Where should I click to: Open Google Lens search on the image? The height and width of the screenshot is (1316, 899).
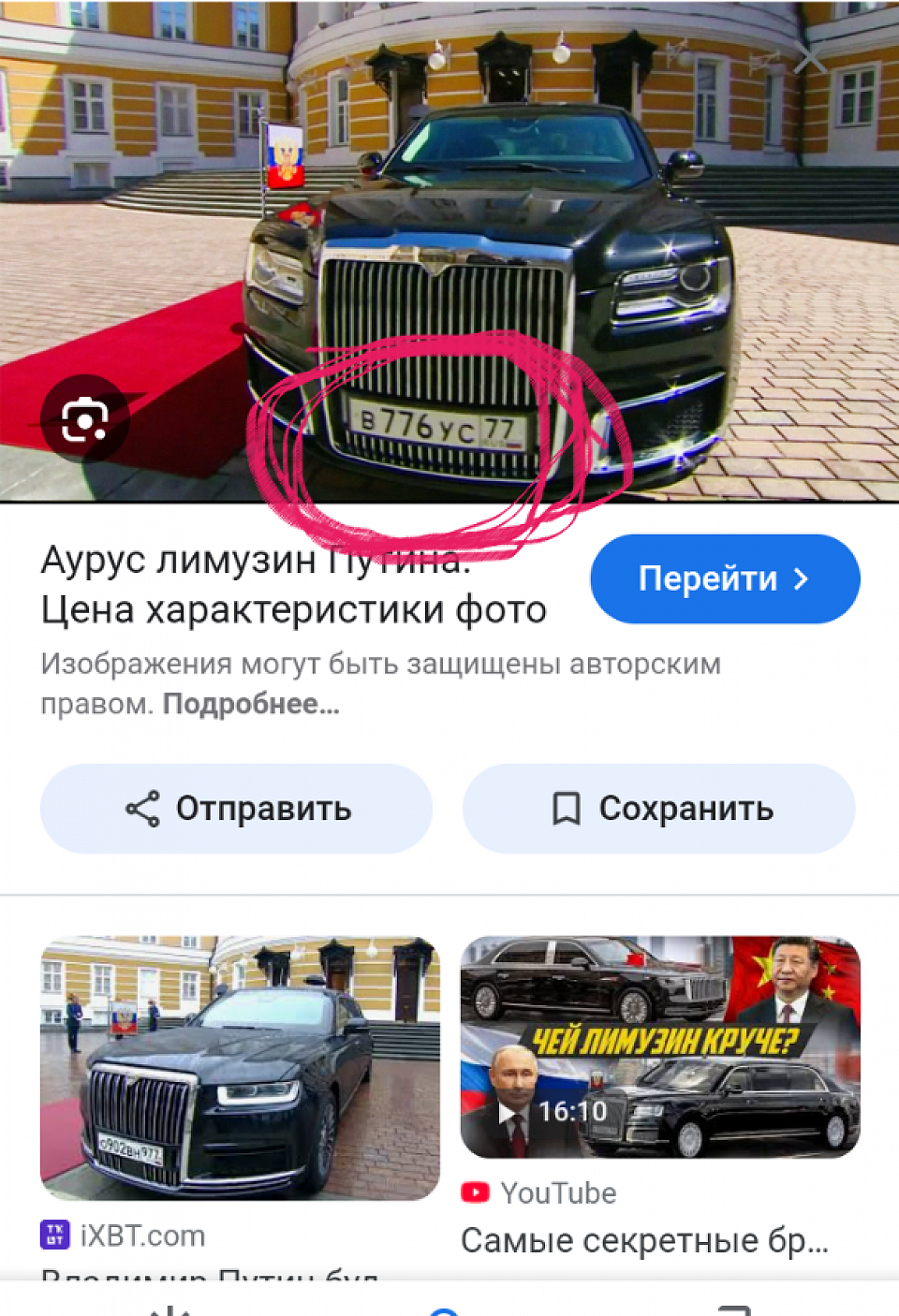tap(84, 418)
